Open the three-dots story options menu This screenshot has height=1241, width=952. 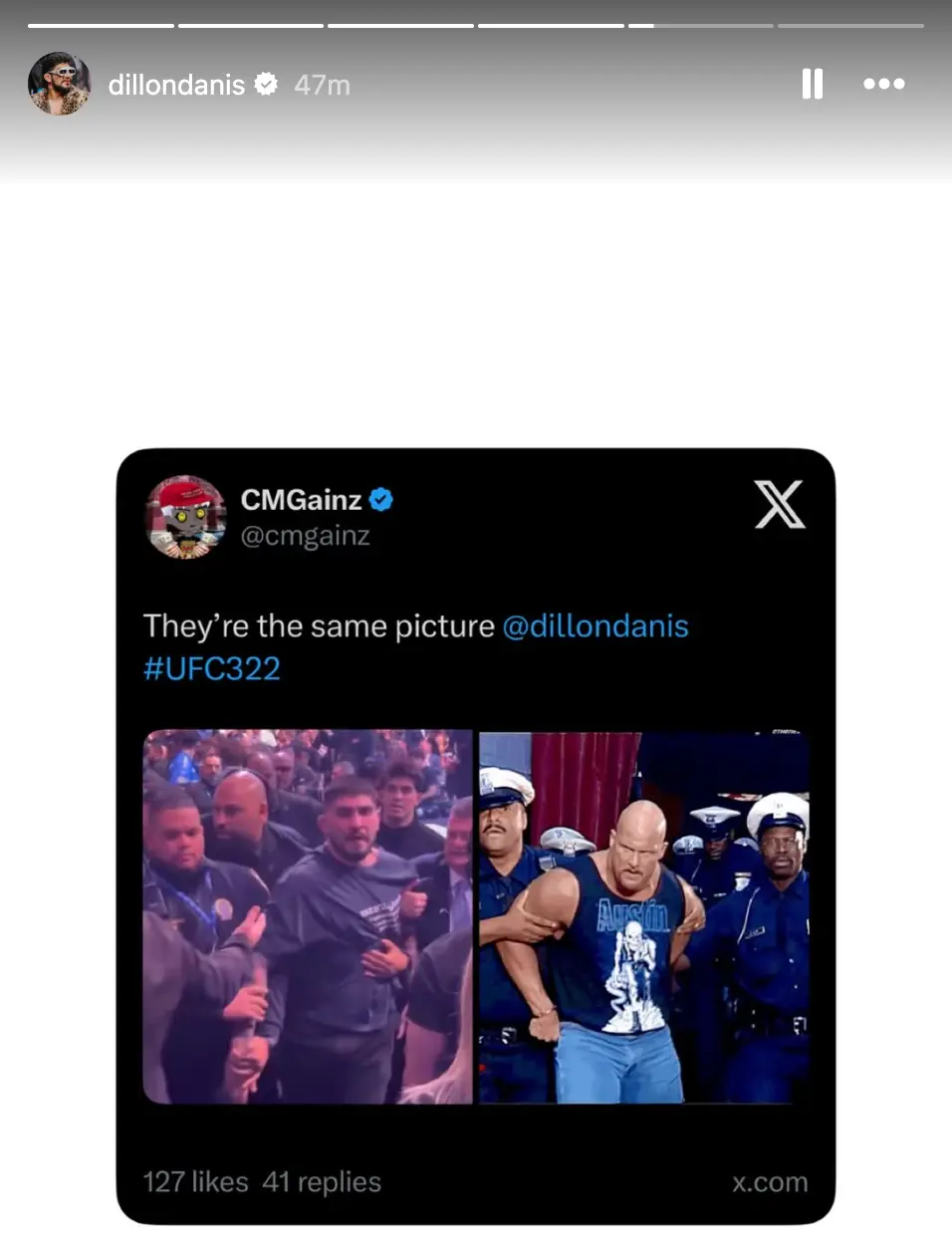[884, 84]
